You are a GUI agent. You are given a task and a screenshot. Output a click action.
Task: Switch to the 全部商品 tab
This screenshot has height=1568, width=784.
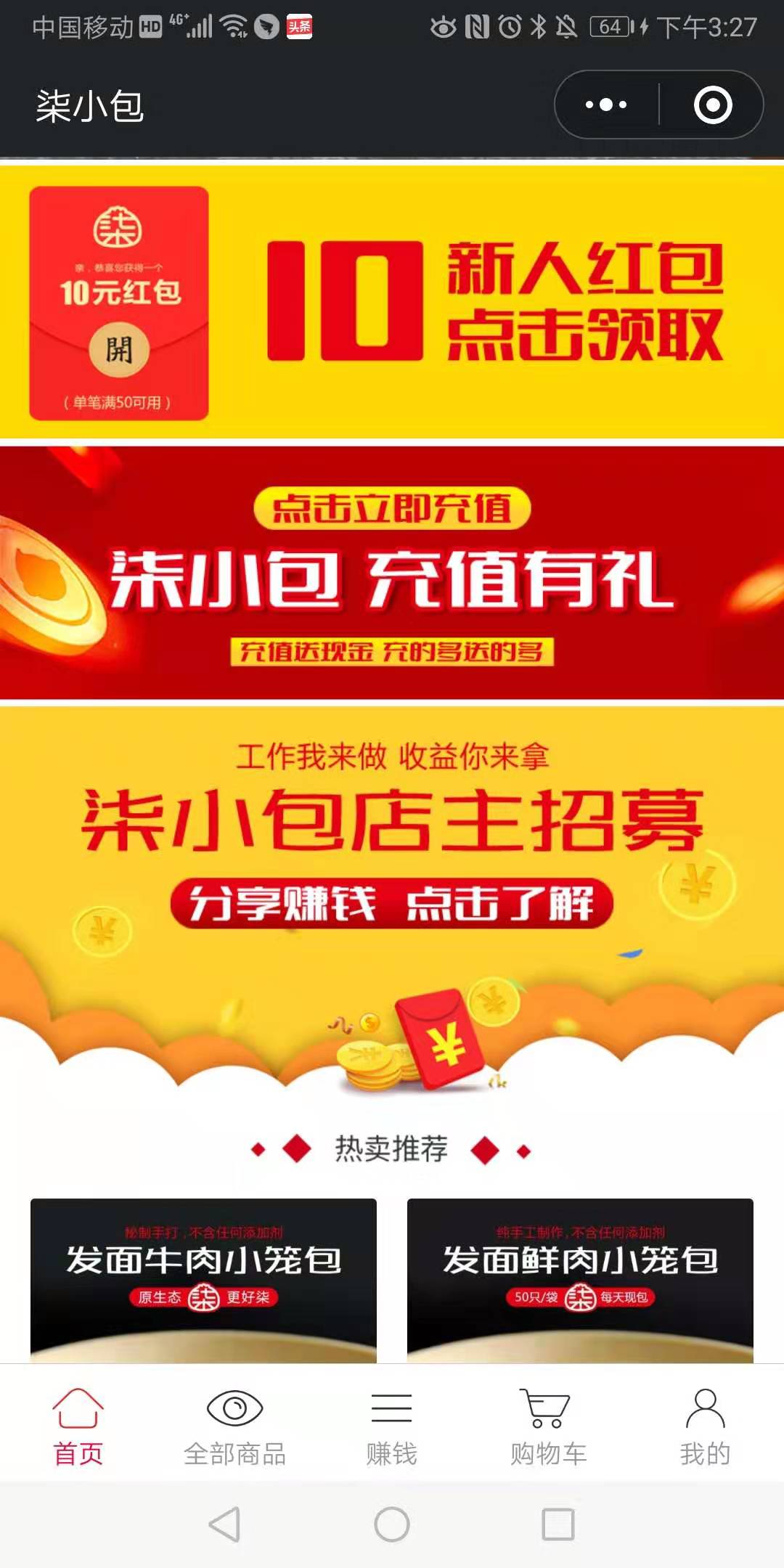coord(234,1427)
